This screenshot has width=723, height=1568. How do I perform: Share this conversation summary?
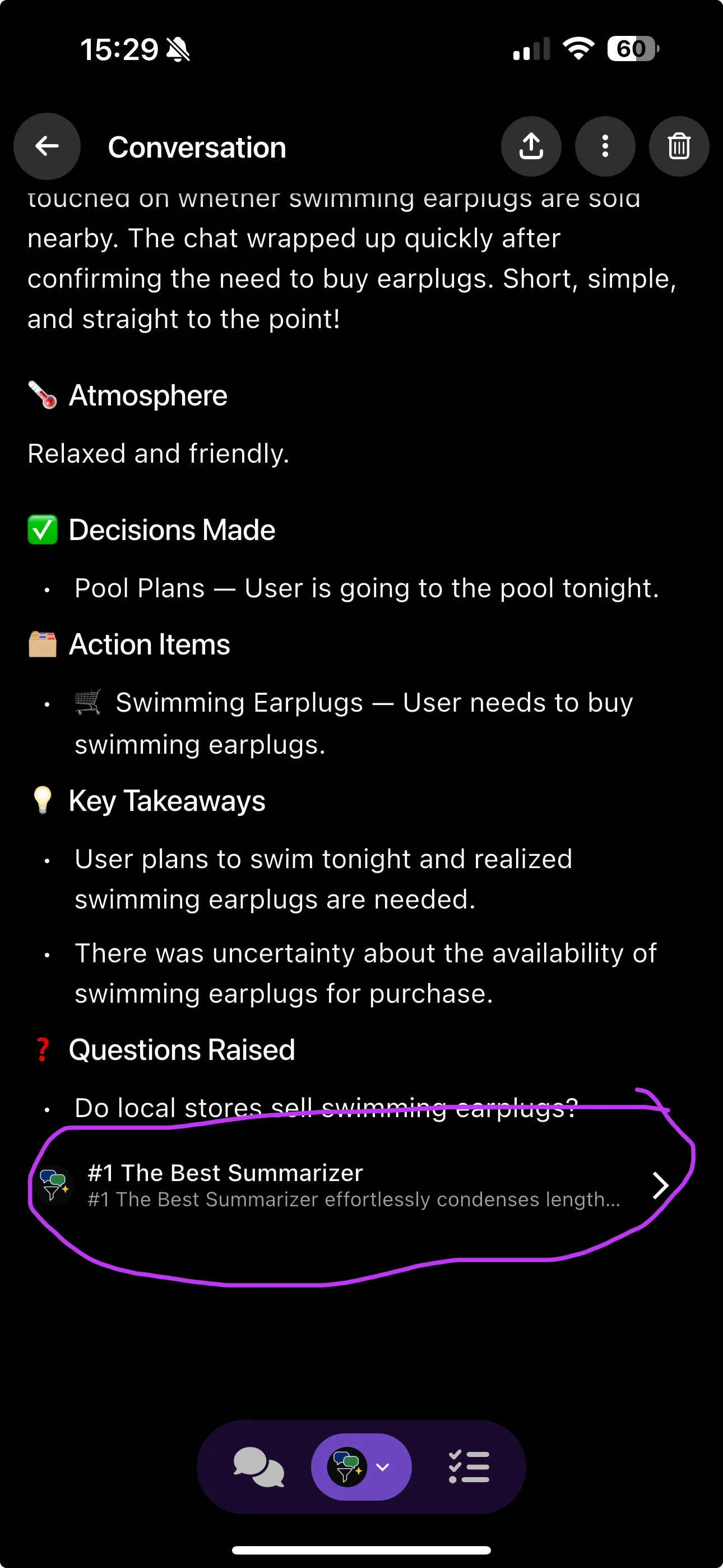point(531,146)
